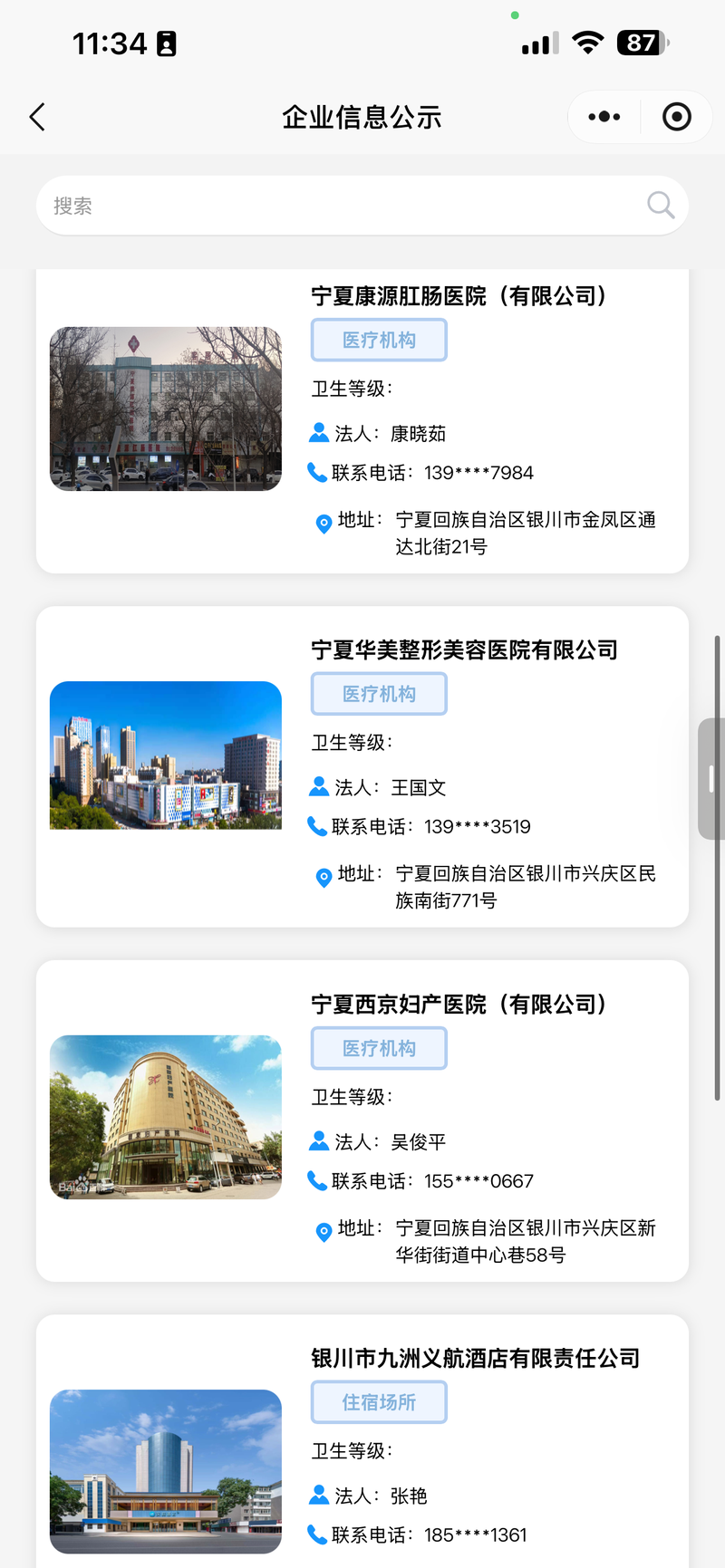725x1568 pixels.
Task: Open the 宁夏康源肛肠医院 card
Action: tap(362, 421)
